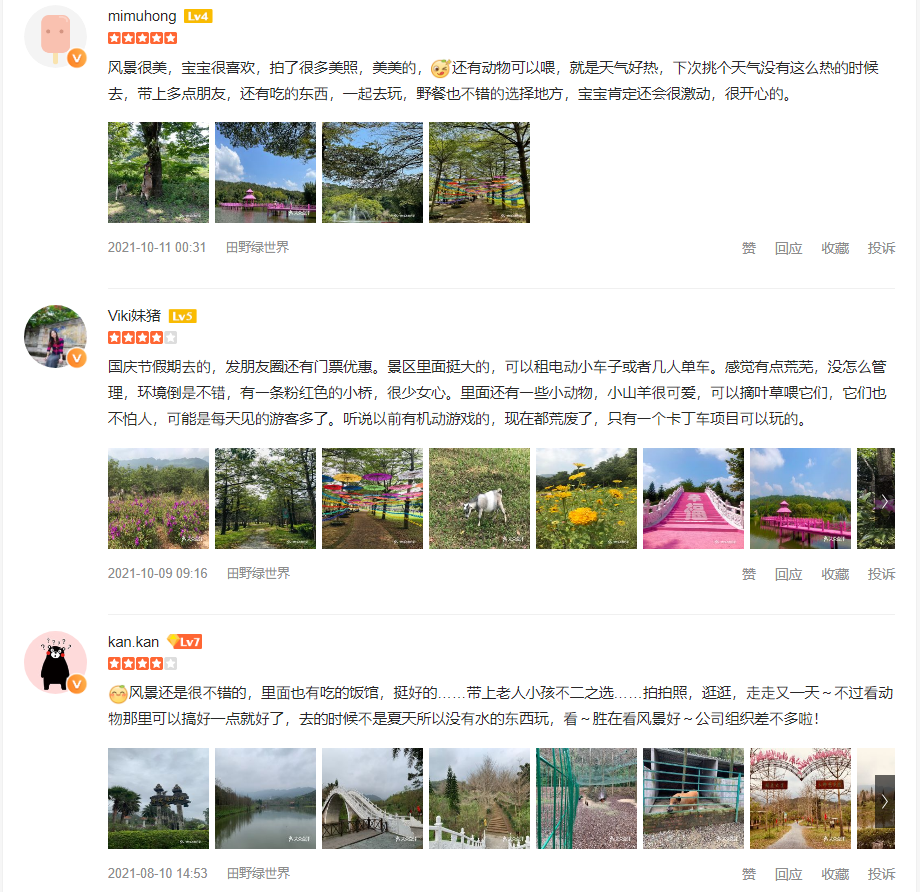Like kan.kan's review with 赞
Screen dimensions: 920x892
click(x=749, y=874)
